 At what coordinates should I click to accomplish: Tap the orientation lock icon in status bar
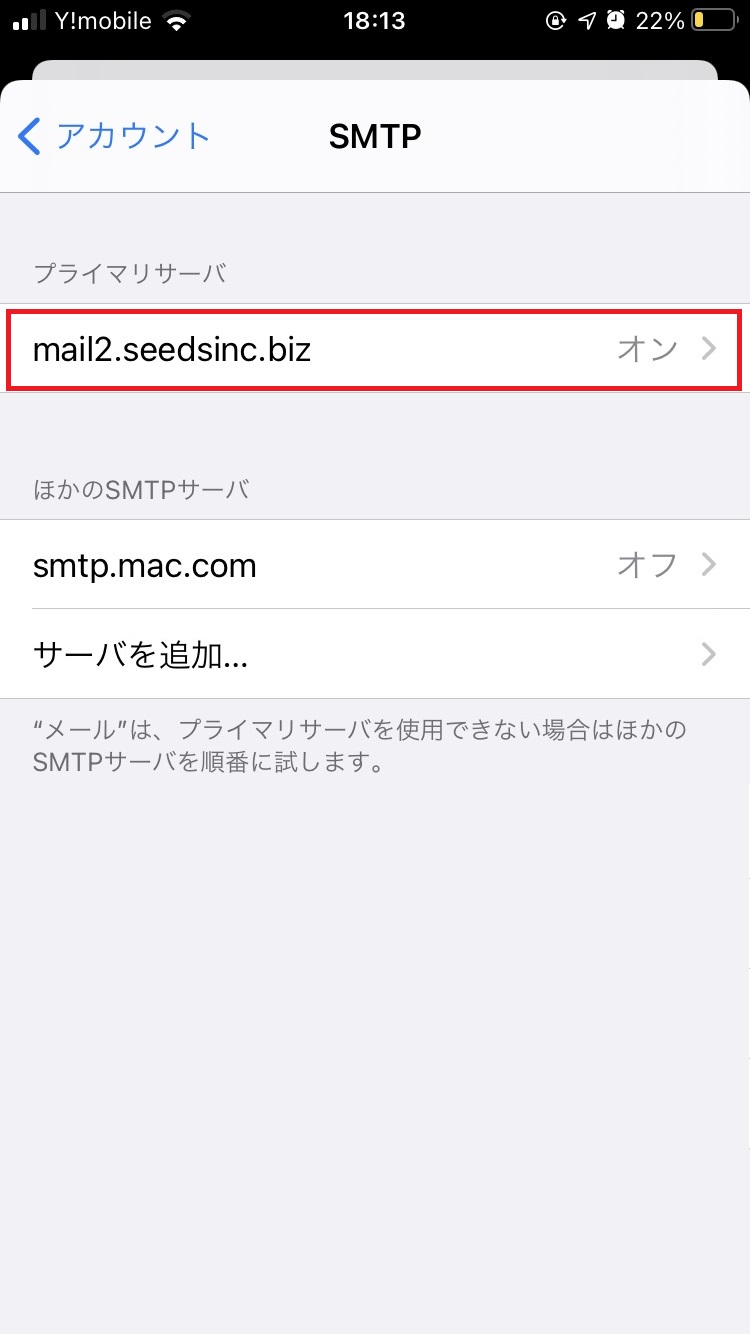click(557, 19)
